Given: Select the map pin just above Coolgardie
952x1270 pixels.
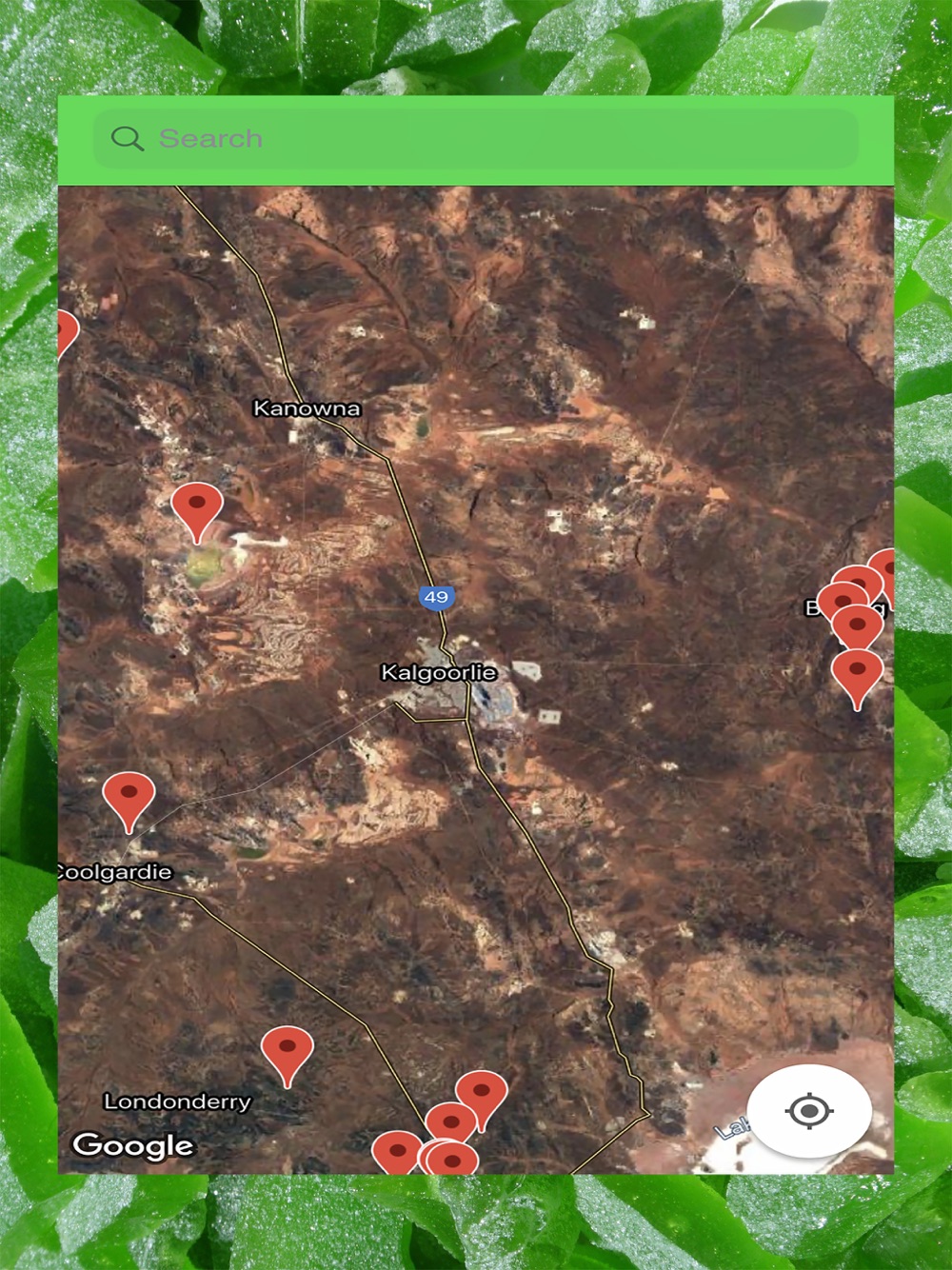Looking at the screenshot, I should tap(129, 797).
